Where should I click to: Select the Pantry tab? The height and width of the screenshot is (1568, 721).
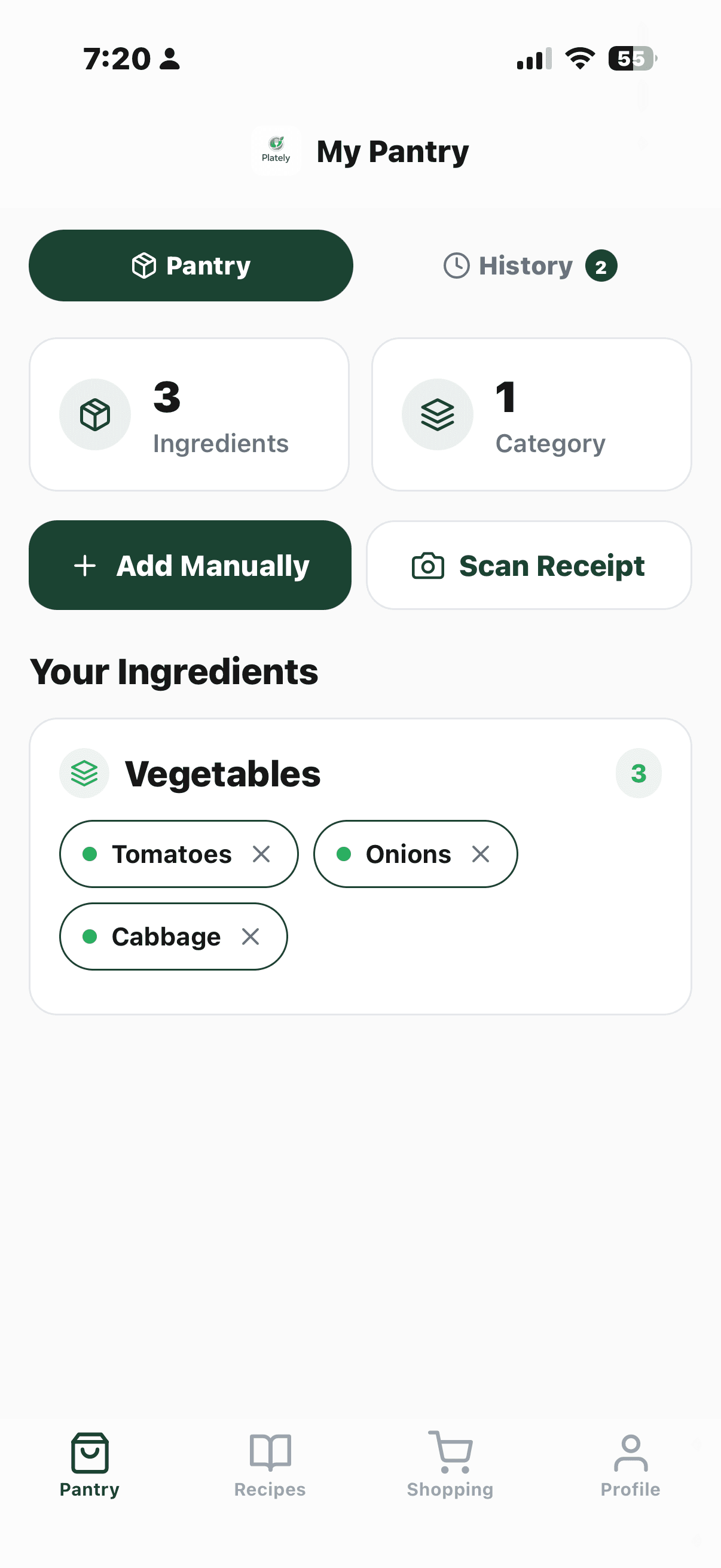tap(191, 266)
